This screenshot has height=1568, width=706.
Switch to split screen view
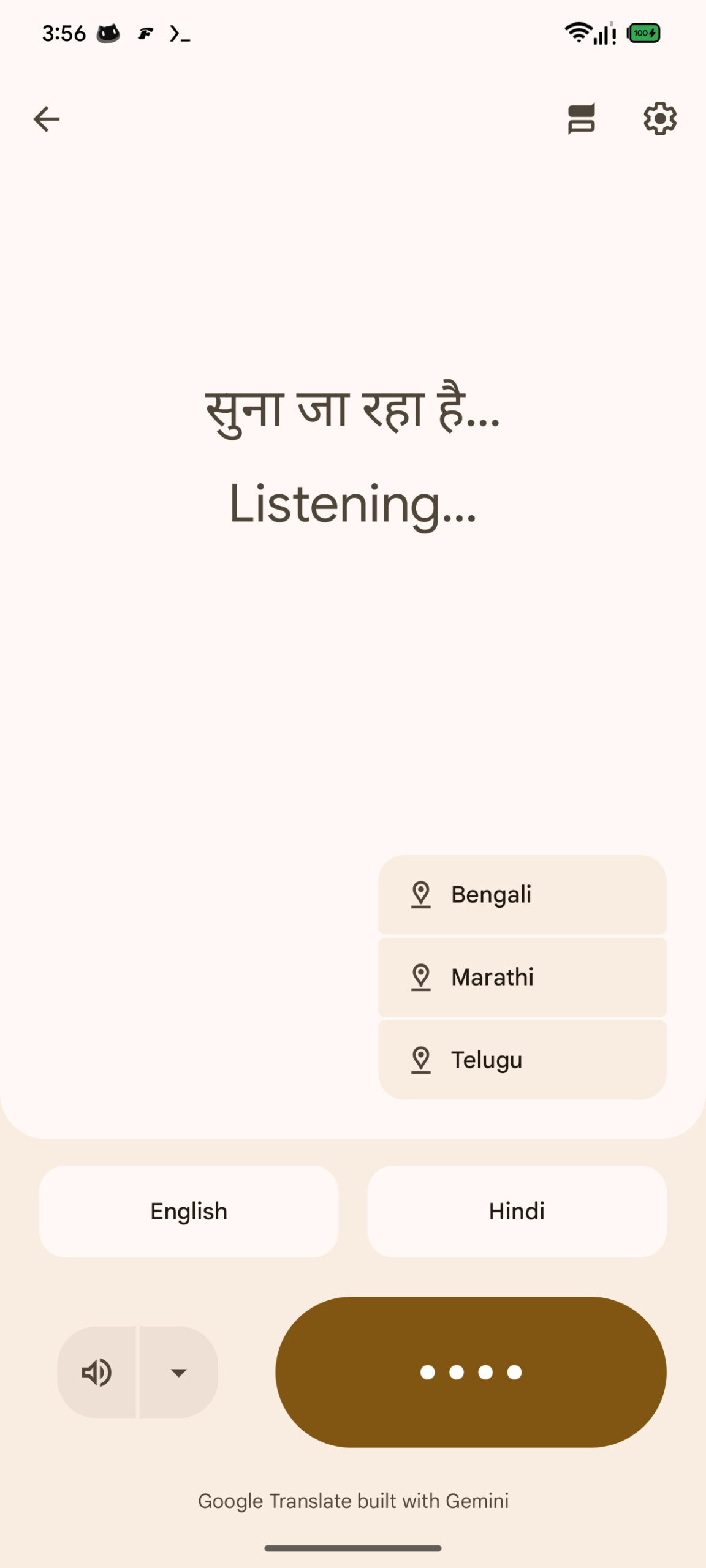point(581,119)
